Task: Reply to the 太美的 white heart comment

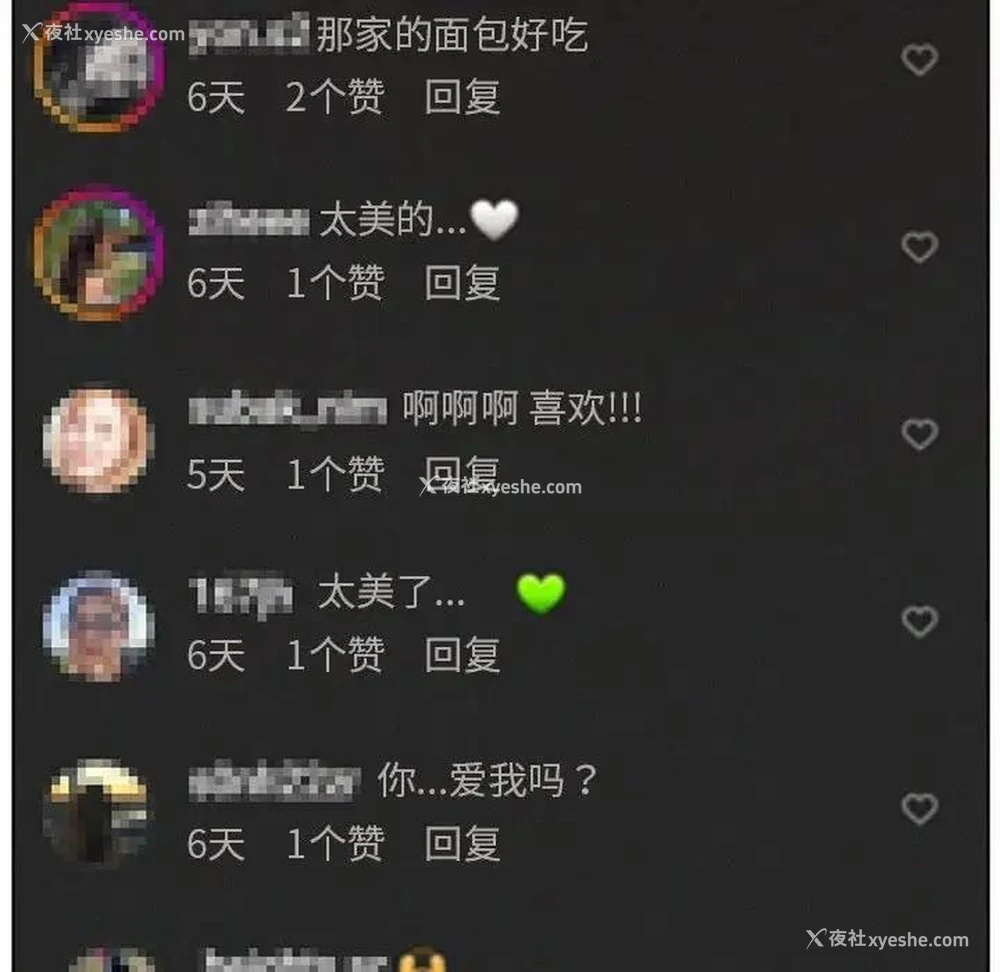Action: pos(462,284)
